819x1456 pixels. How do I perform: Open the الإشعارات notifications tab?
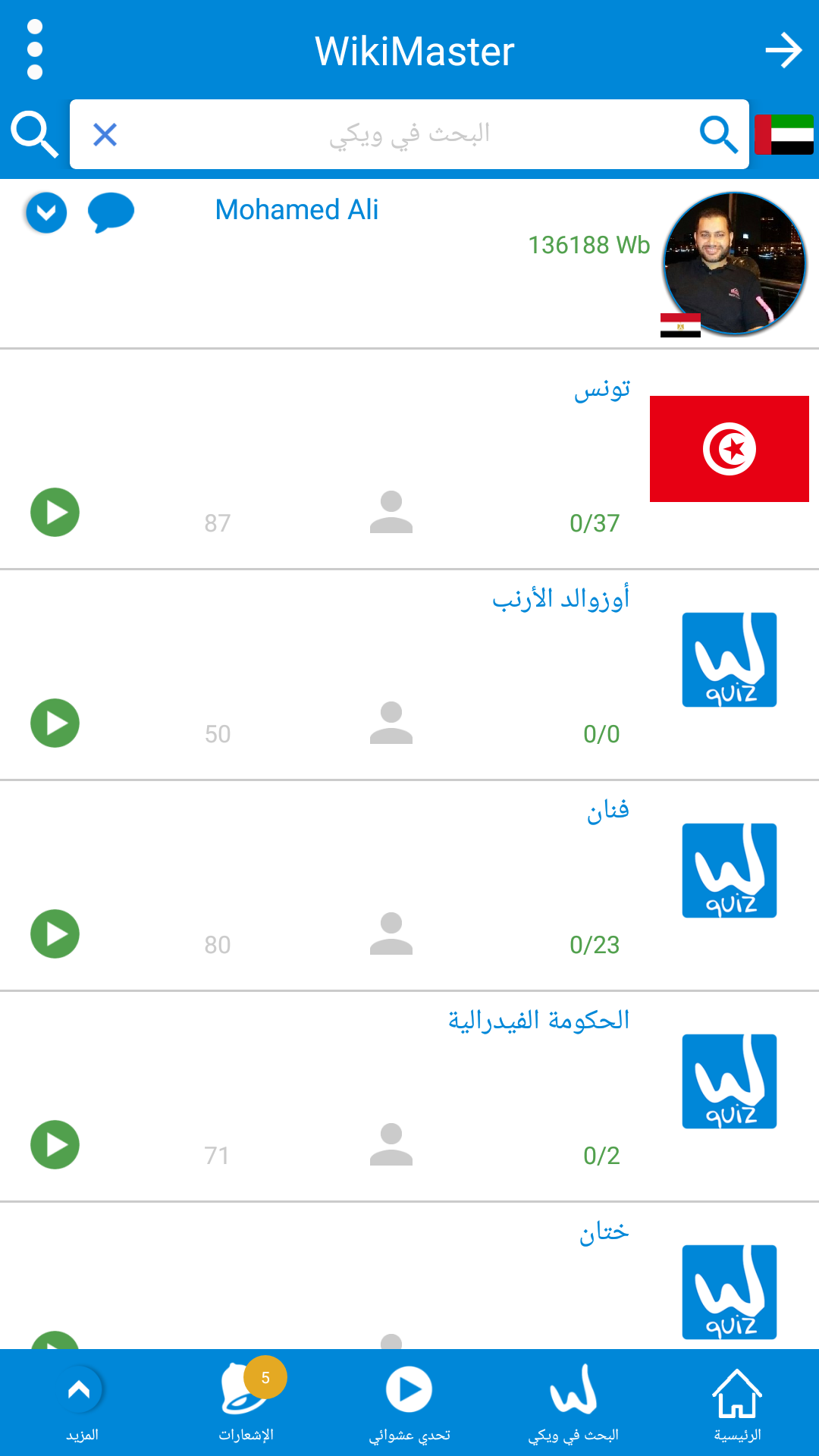[246, 1404]
